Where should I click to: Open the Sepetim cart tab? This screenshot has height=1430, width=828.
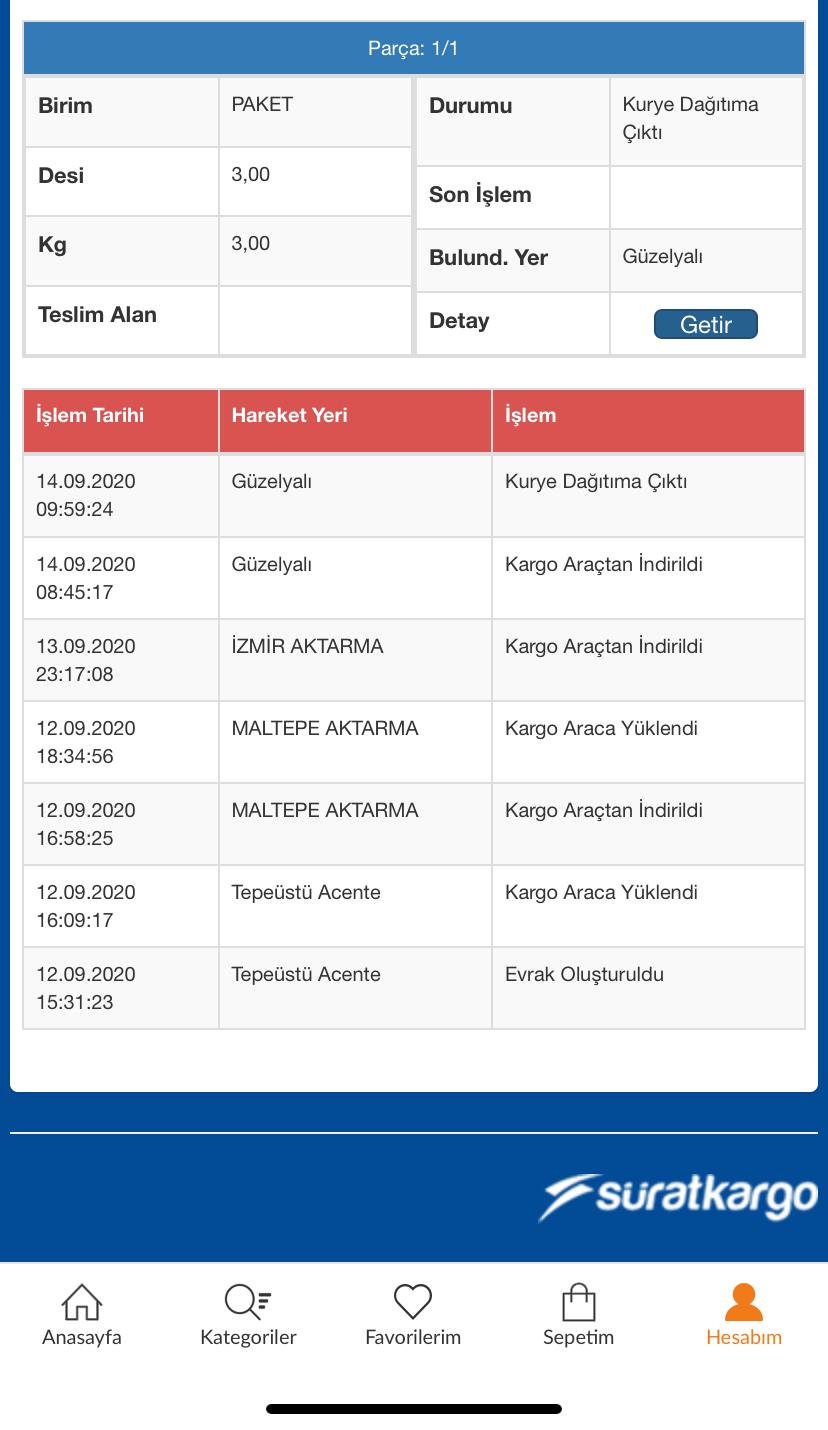point(578,1316)
